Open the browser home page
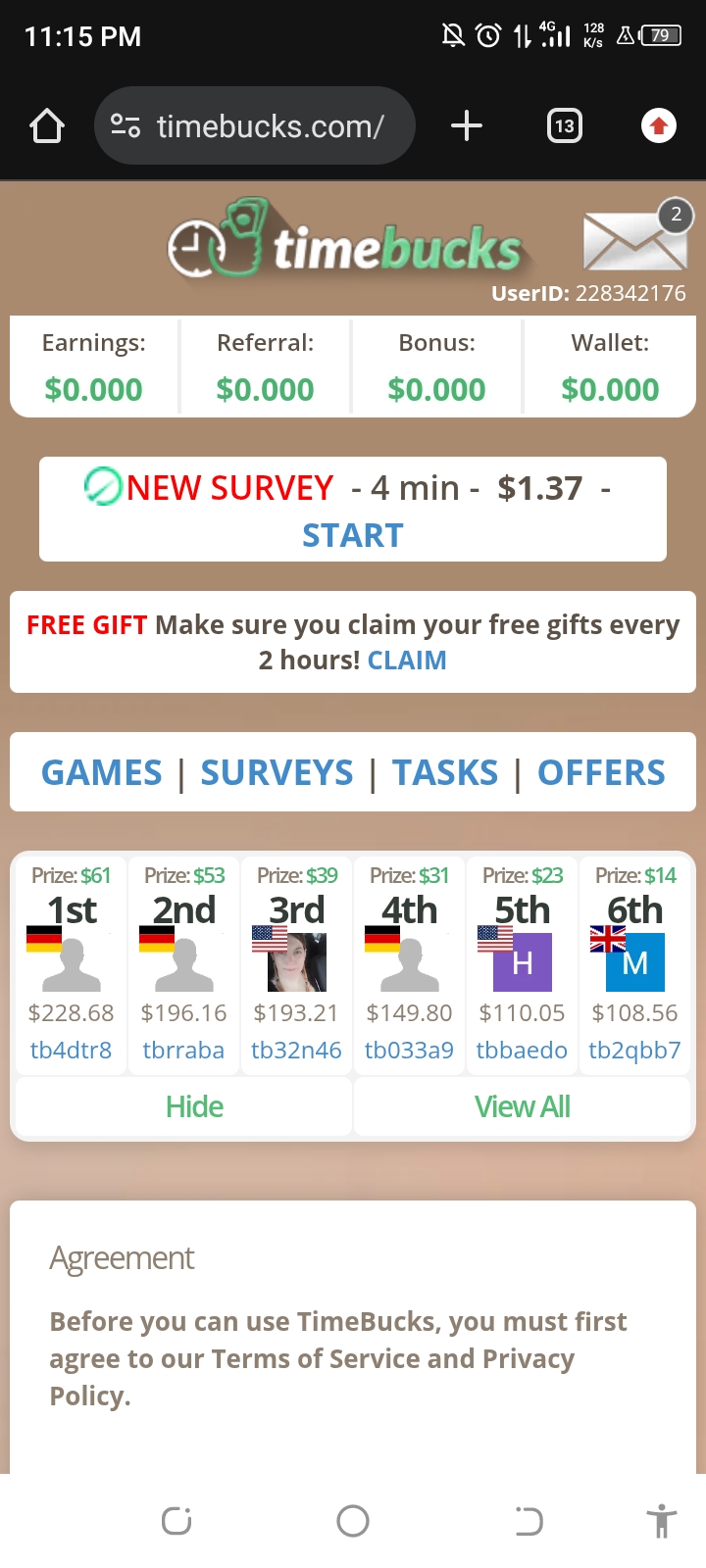The image size is (706, 1568). (x=47, y=126)
